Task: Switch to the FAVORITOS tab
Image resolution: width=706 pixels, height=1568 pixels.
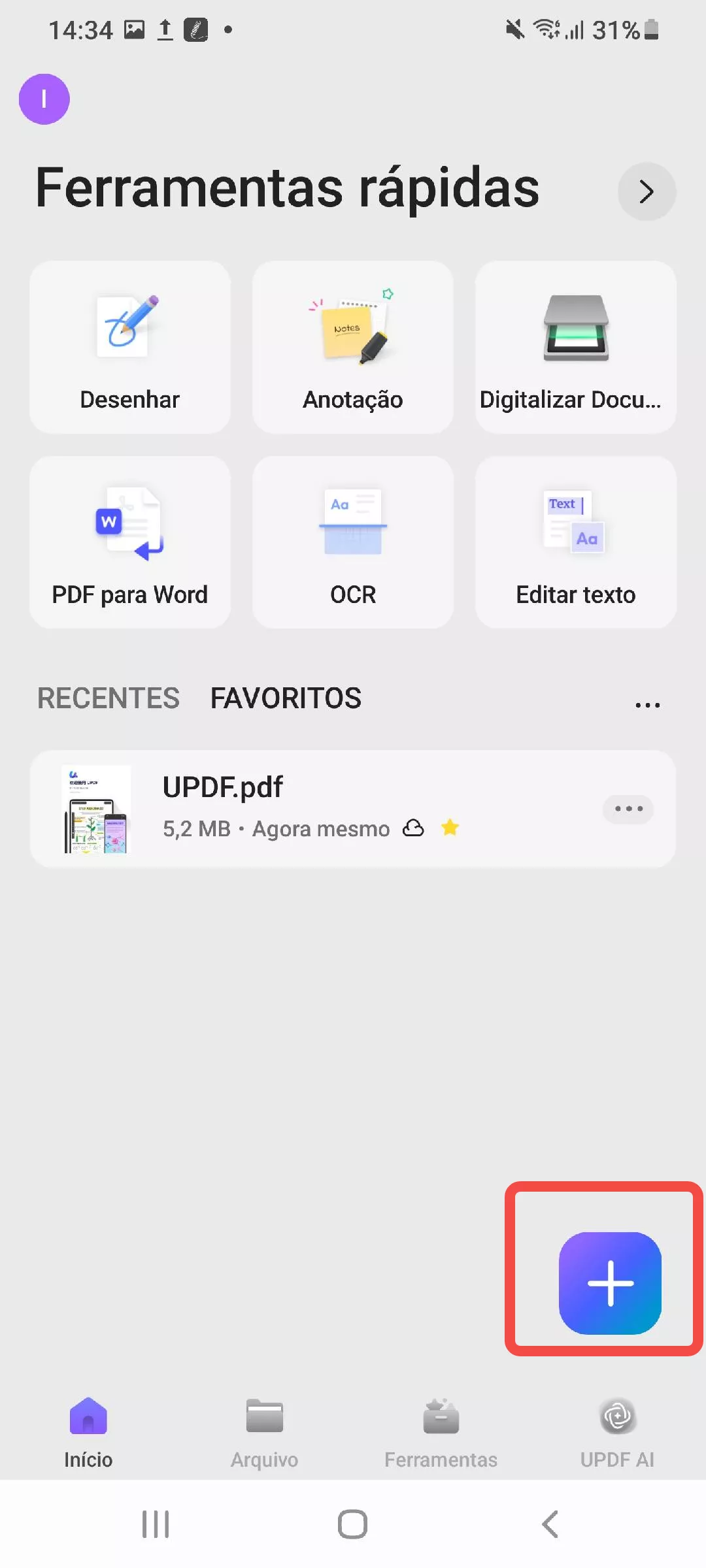Action: tap(286, 698)
